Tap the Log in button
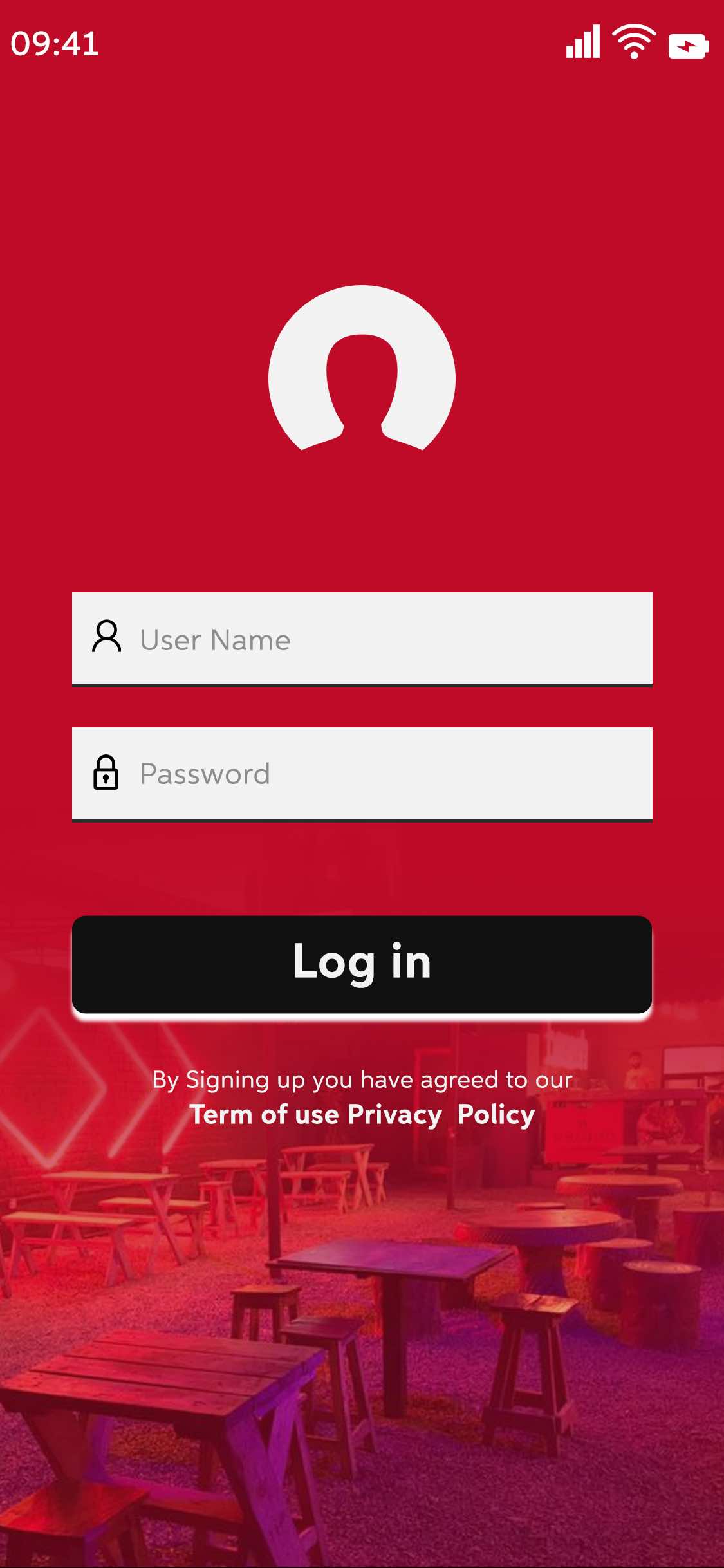 pos(362,964)
